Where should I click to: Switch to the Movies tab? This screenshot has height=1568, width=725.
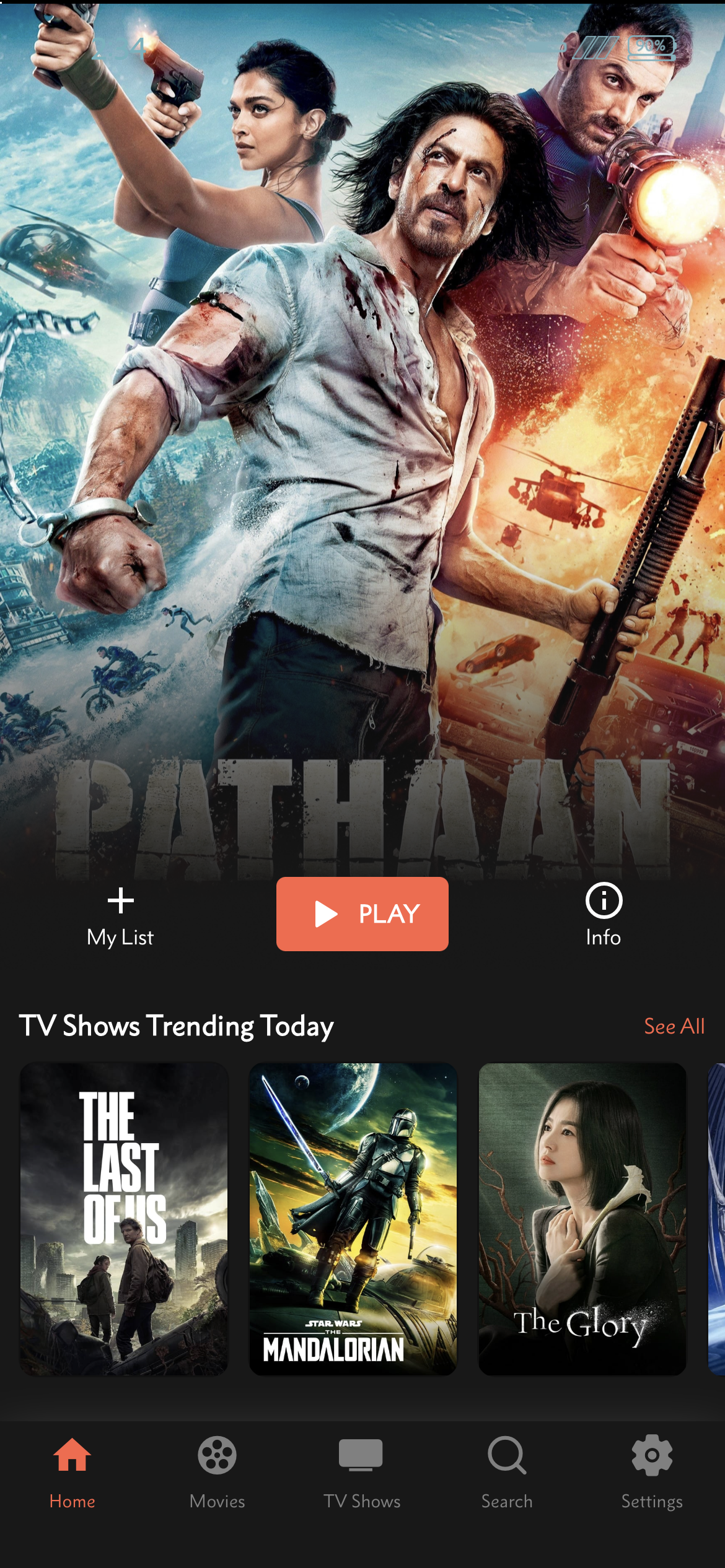click(217, 1473)
